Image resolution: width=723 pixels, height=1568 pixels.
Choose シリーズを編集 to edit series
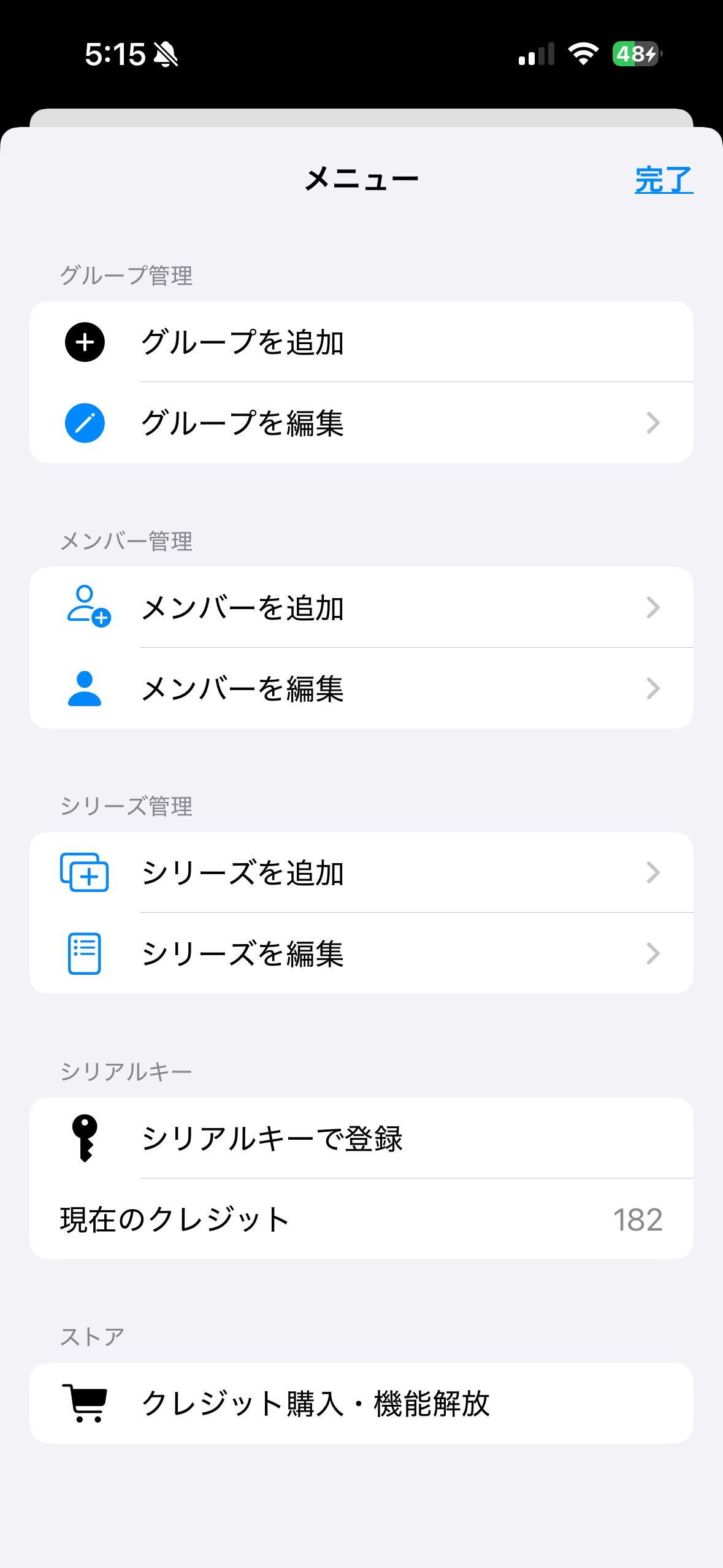(x=361, y=953)
